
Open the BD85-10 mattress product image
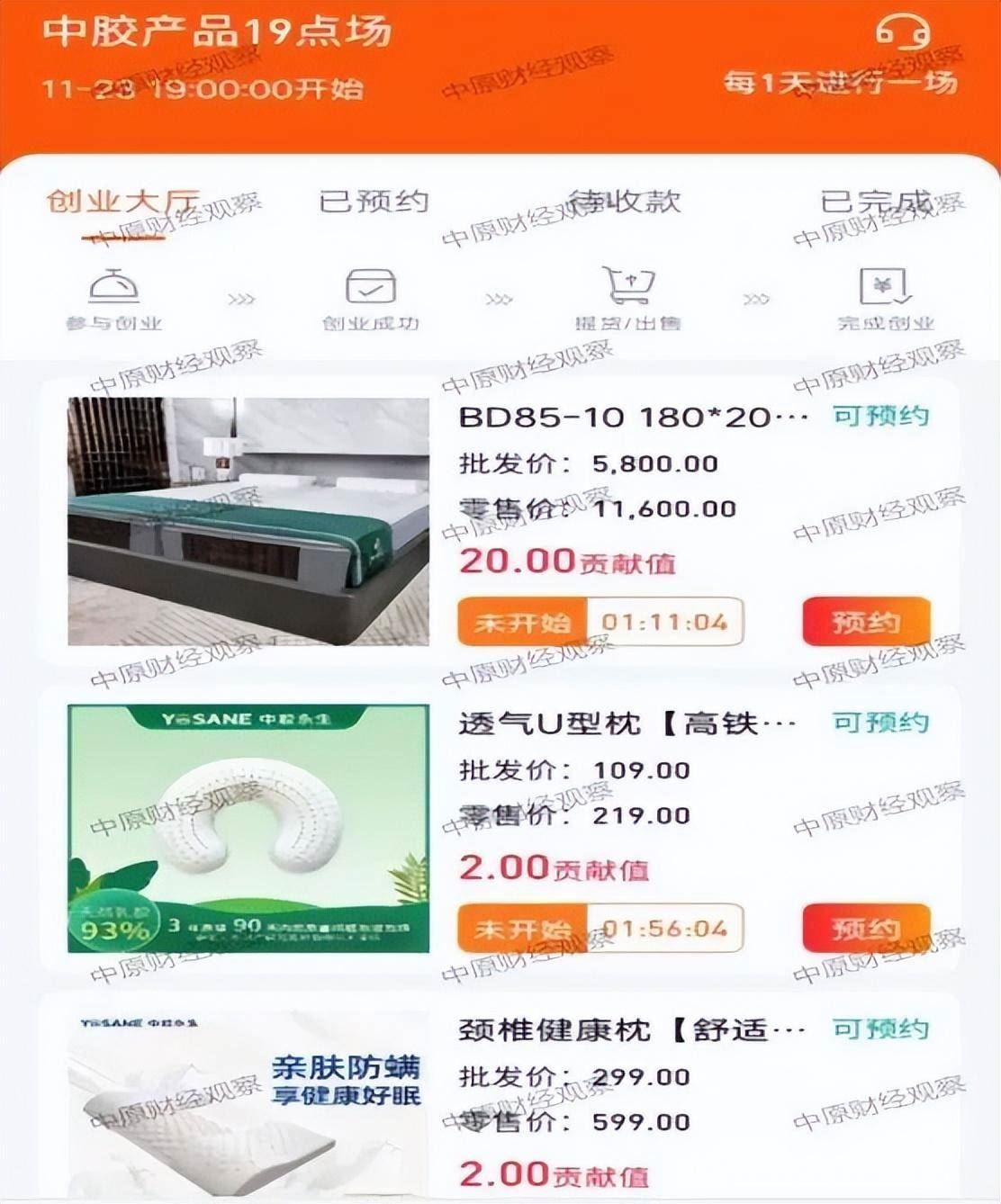[x=248, y=521]
